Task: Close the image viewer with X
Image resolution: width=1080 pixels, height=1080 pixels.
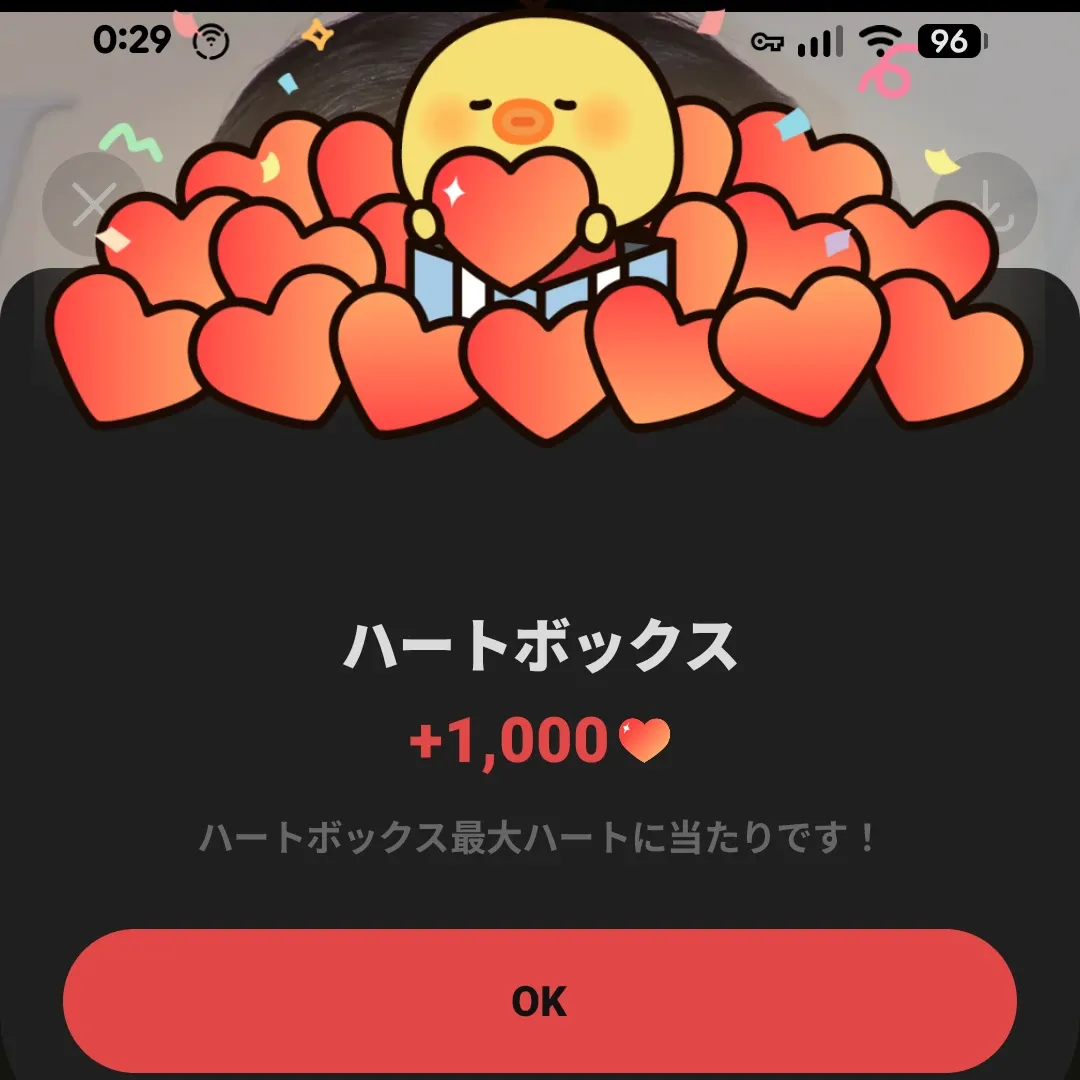Action: [92, 205]
